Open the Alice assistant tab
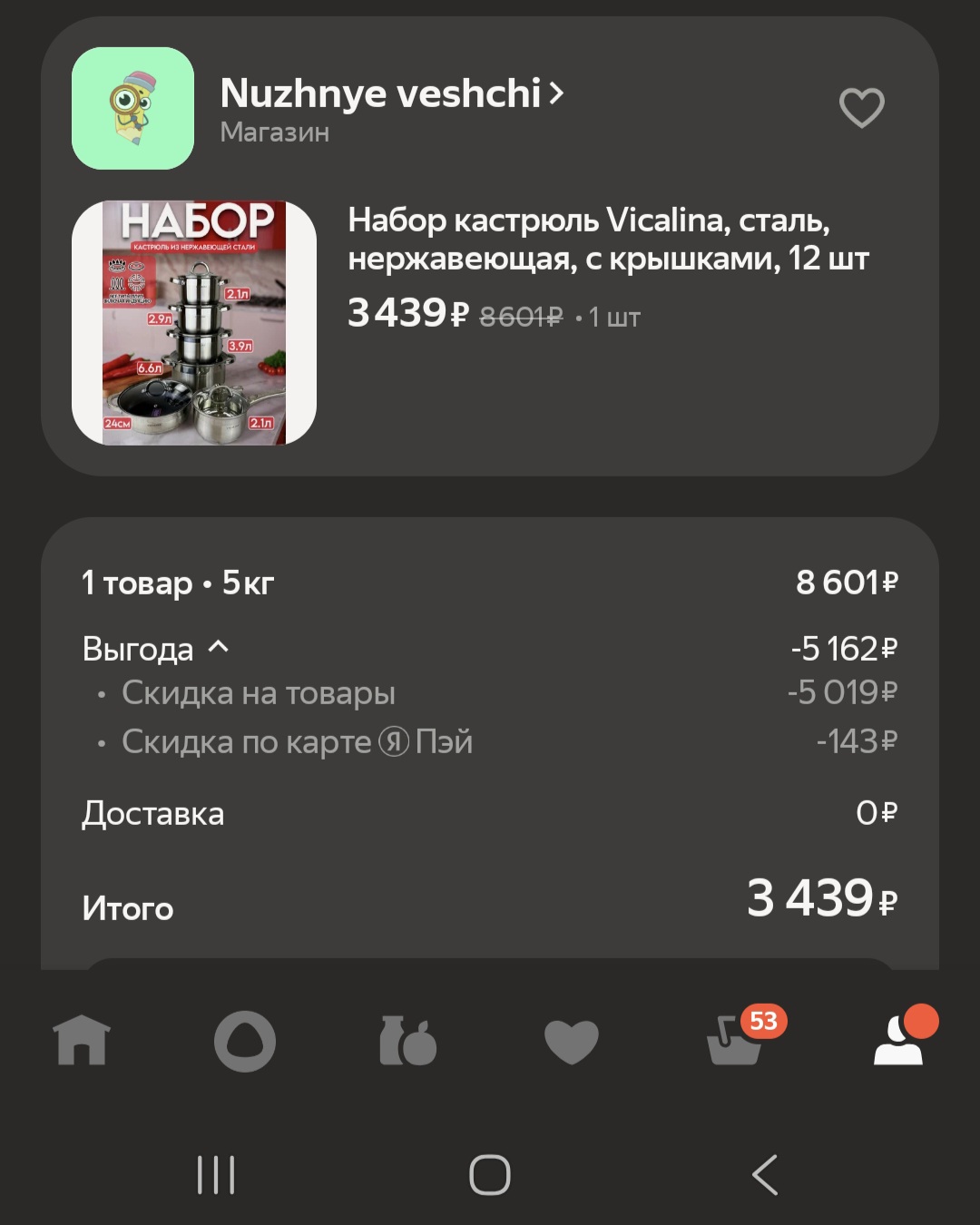Screen dimensions: 980x1225 (x=245, y=1040)
